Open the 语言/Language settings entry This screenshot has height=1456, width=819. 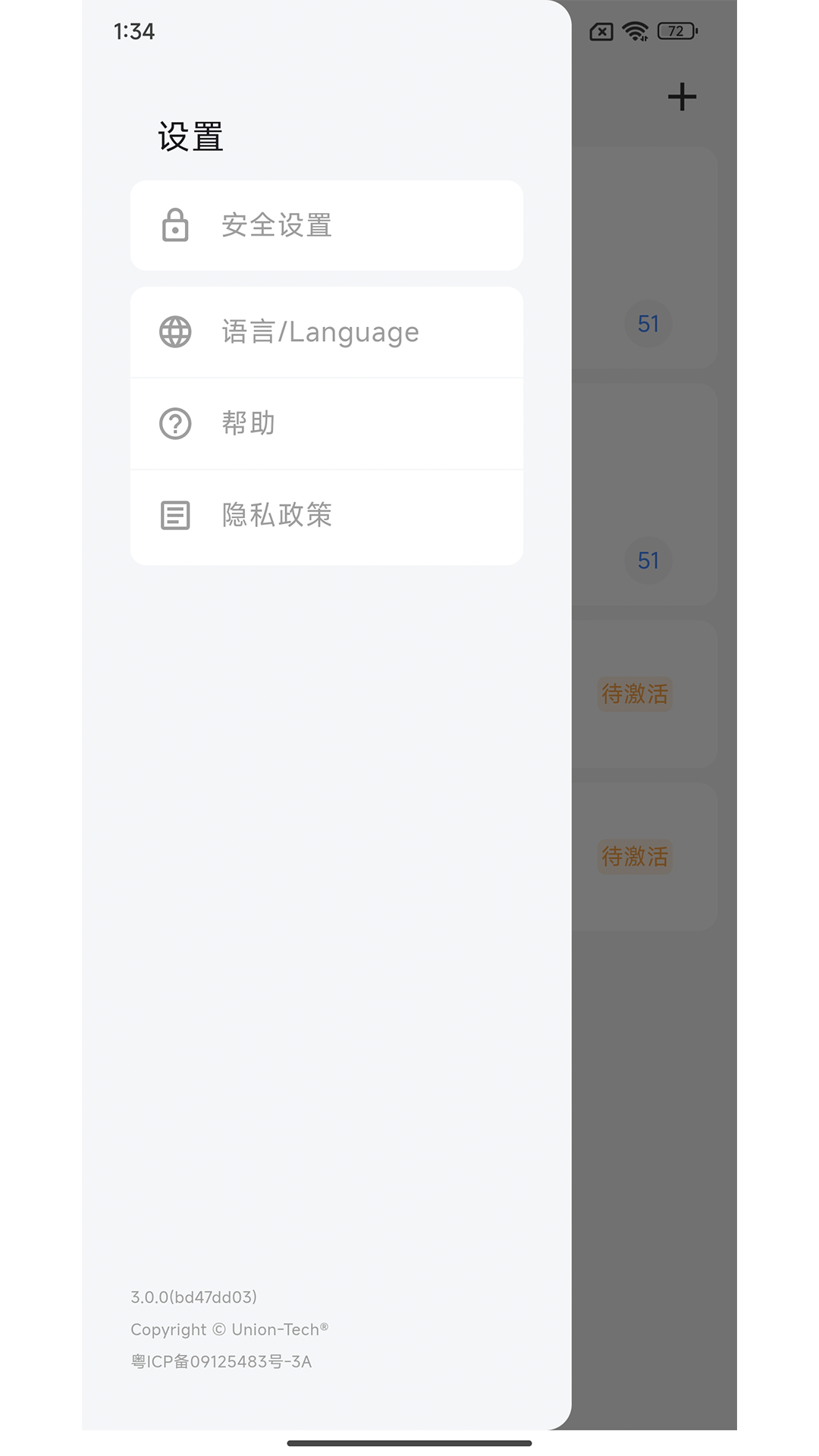click(x=327, y=331)
